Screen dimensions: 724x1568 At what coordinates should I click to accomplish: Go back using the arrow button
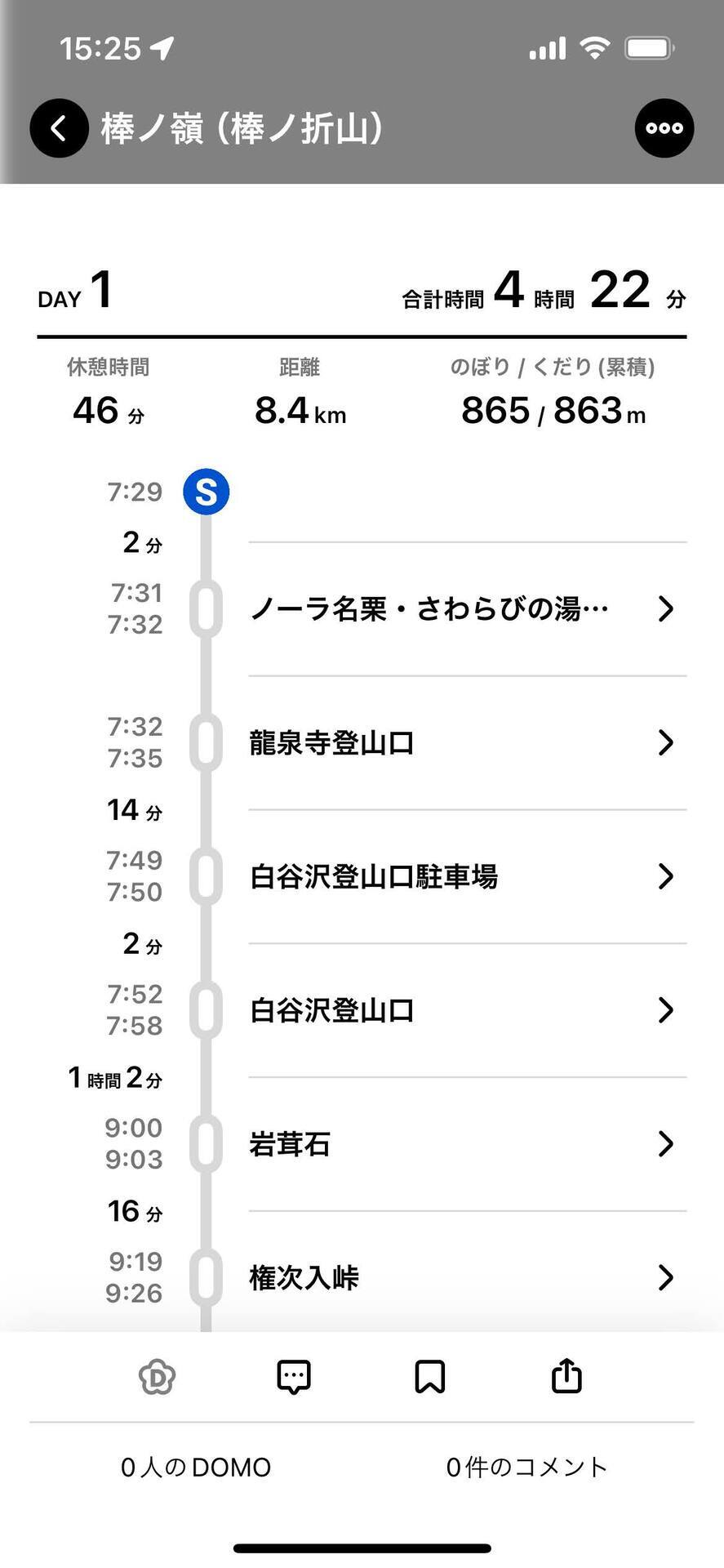point(59,128)
